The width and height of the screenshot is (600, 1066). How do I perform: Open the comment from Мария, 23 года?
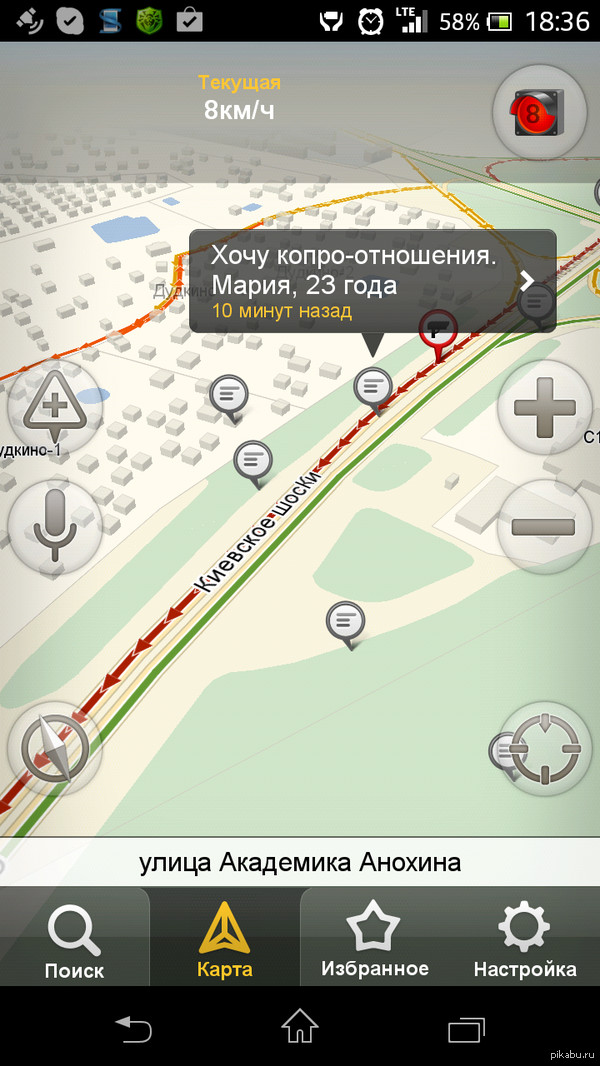click(x=372, y=281)
